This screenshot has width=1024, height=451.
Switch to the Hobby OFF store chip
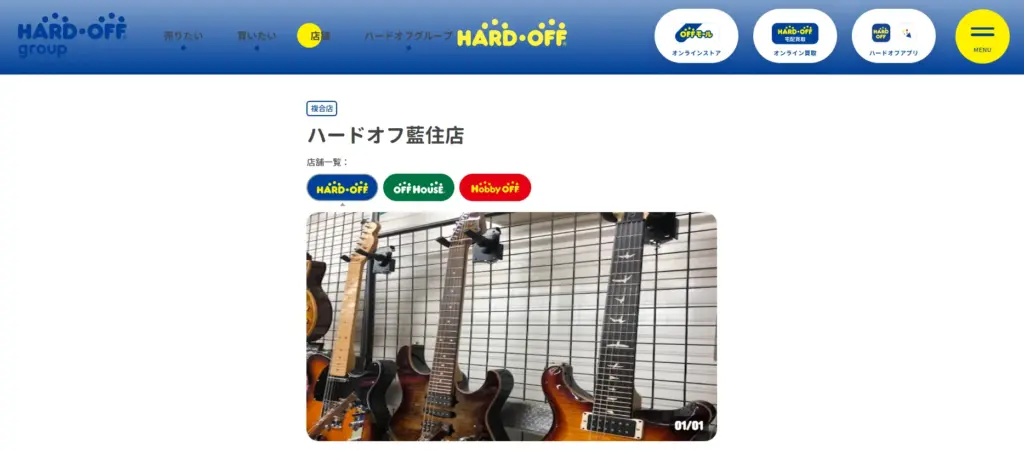click(x=495, y=187)
